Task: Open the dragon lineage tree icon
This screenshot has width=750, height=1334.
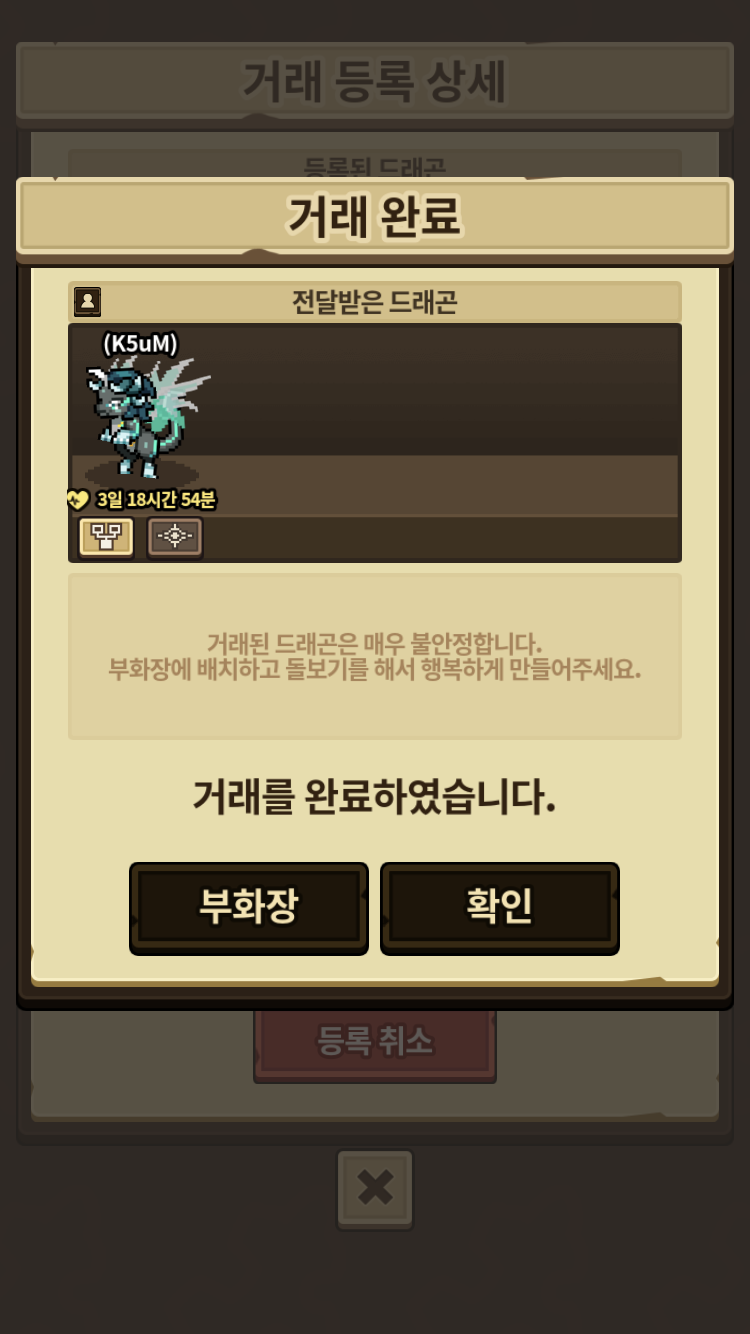Action: (x=106, y=537)
